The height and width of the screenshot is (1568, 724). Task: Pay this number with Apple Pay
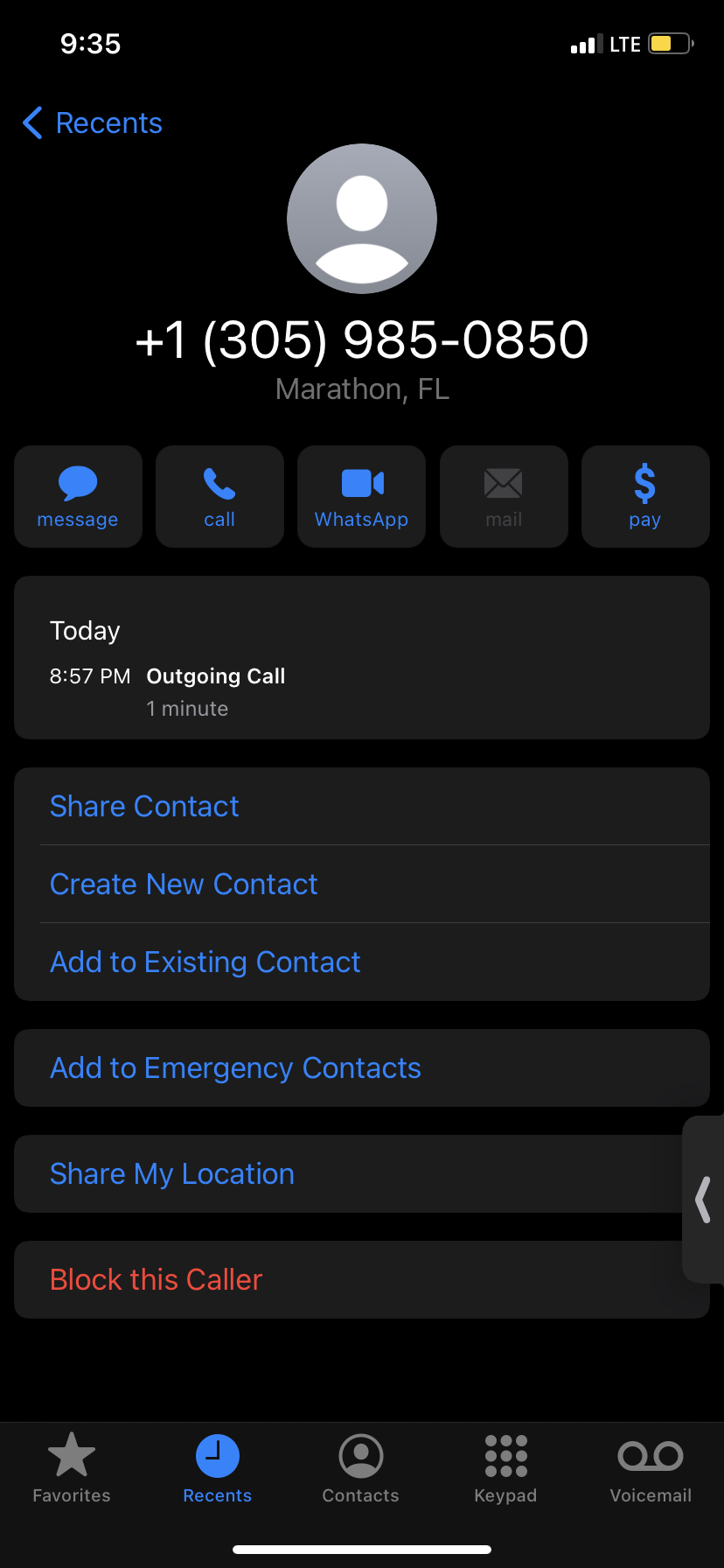(645, 496)
